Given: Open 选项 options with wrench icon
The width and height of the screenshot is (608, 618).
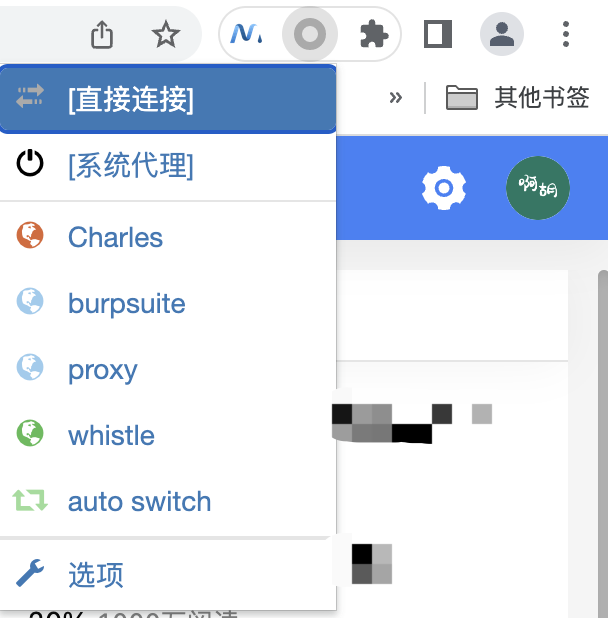Looking at the screenshot, I should [x=168, y=574].
